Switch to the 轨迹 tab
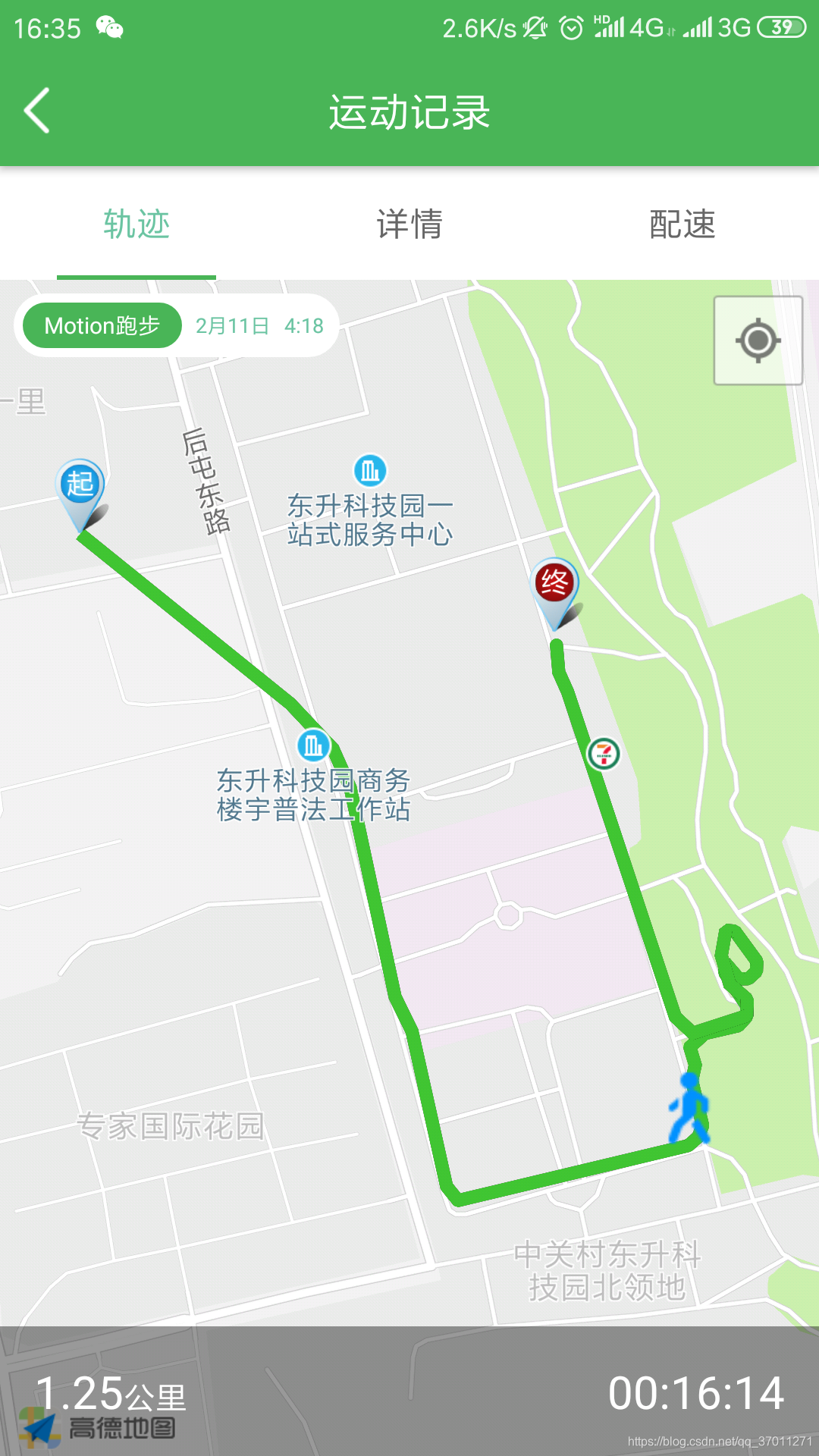 [x=136, y=224]
